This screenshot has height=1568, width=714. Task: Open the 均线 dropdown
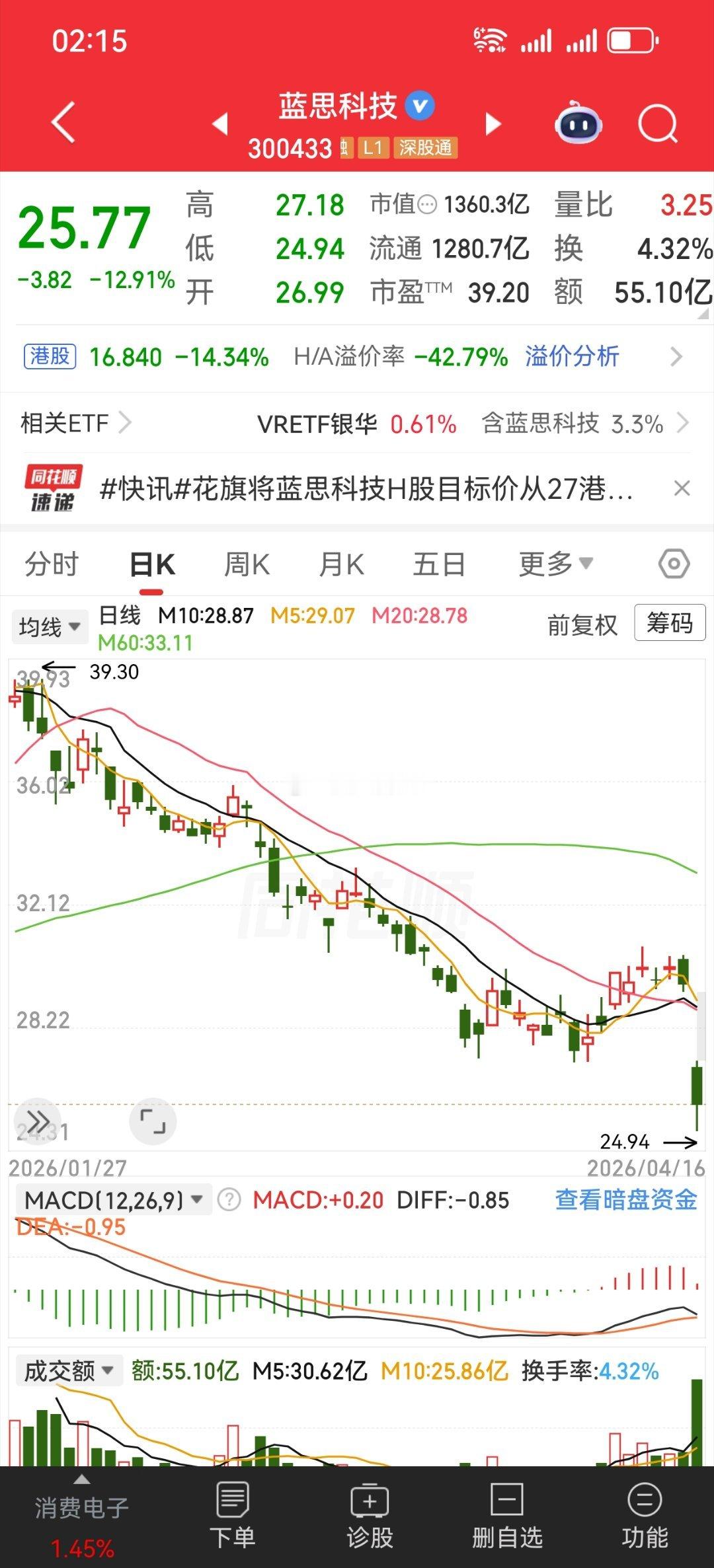coord(50,626)
